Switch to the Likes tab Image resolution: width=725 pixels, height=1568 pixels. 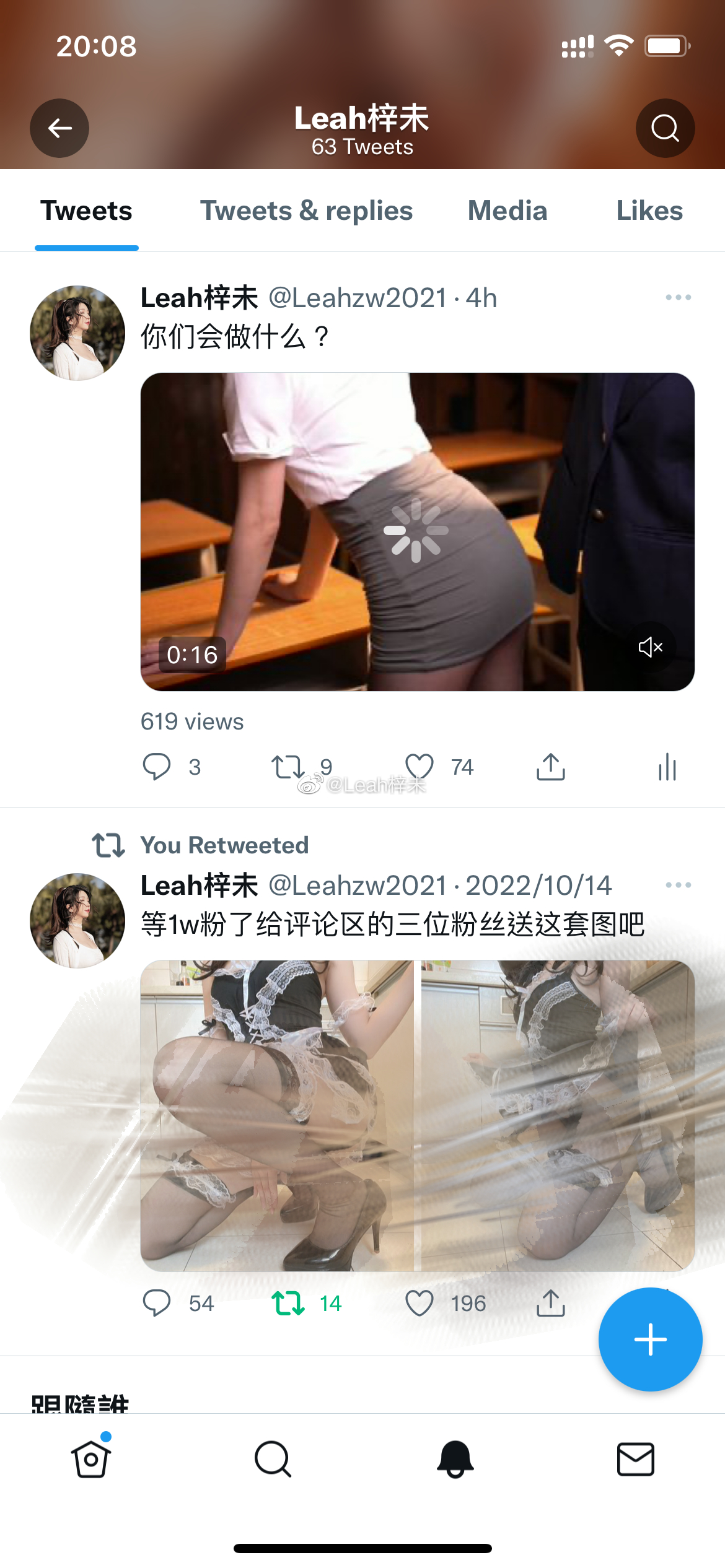(x=649, y=211)
